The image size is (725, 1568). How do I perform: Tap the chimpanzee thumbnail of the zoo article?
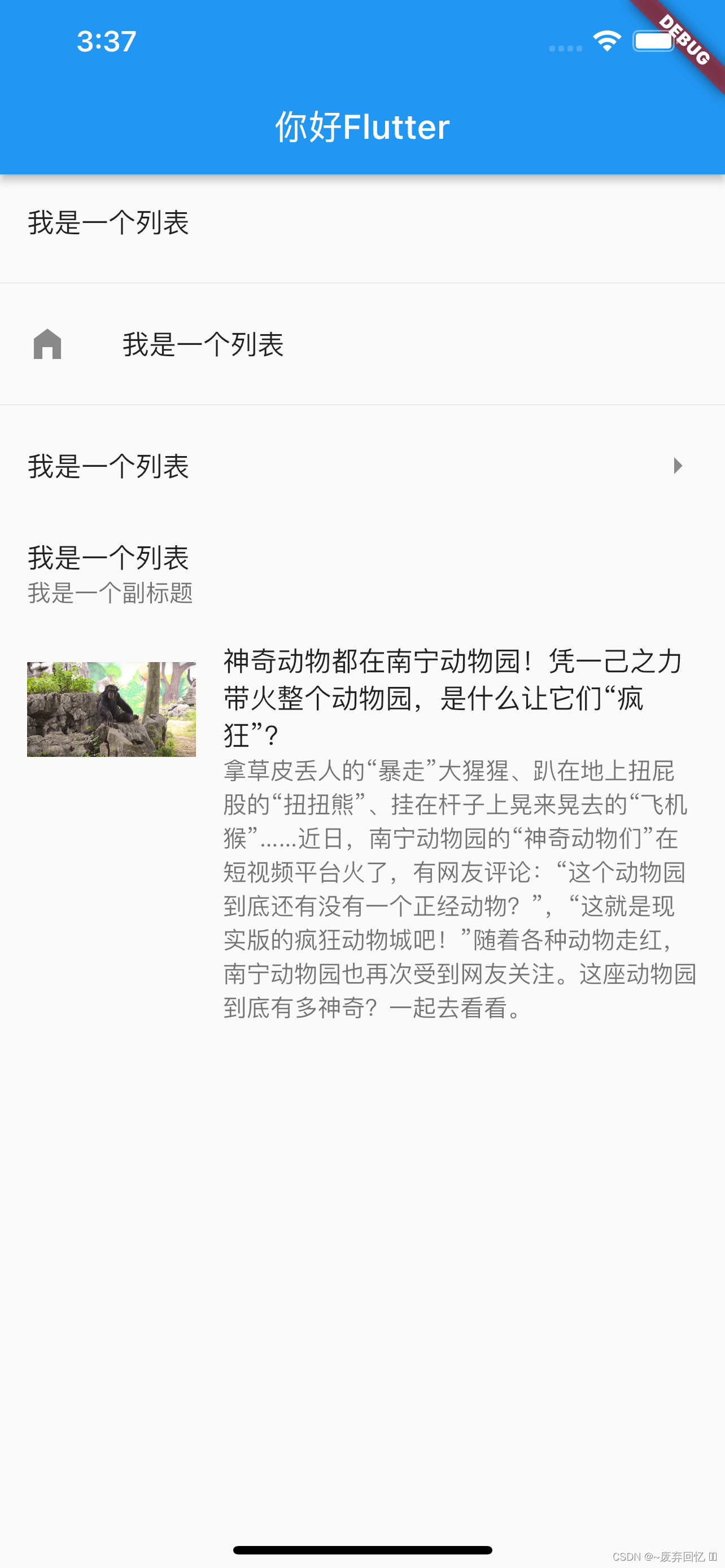(111, 709)
